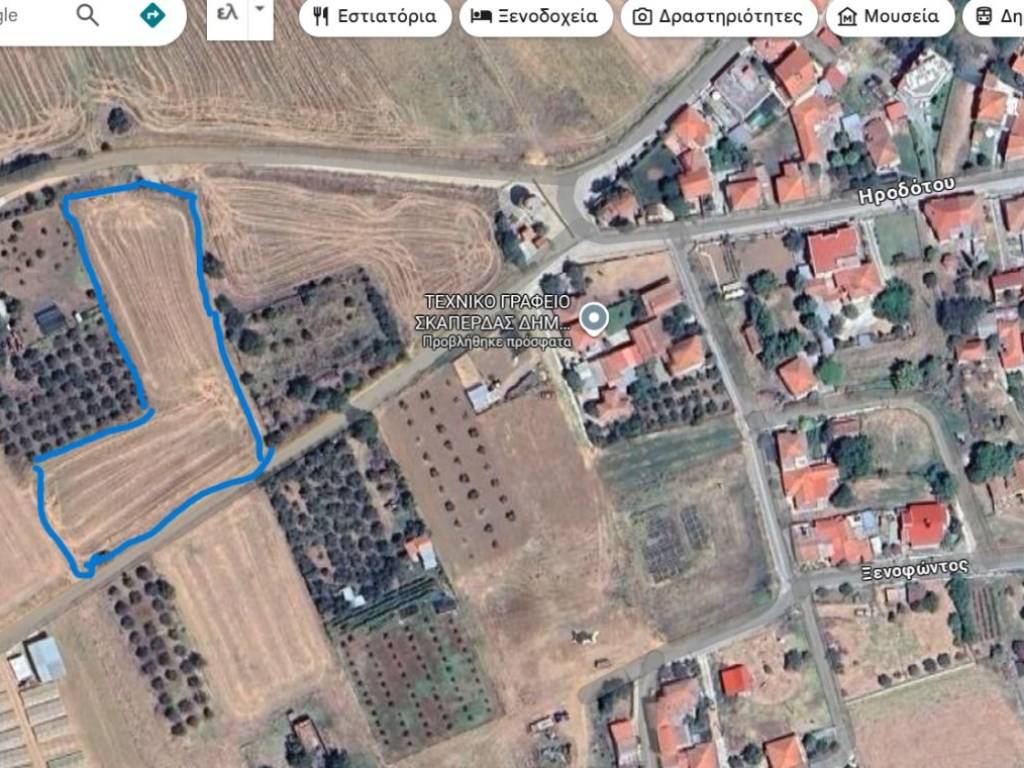Screen dimensions: 1024x768
Task: Open the ΤΕΧΝΙΚΟ ΓΡΑΦΕΙΟ ΣΚΑΠΕΡΔΑΣ map pin
Action: [594, 320]
